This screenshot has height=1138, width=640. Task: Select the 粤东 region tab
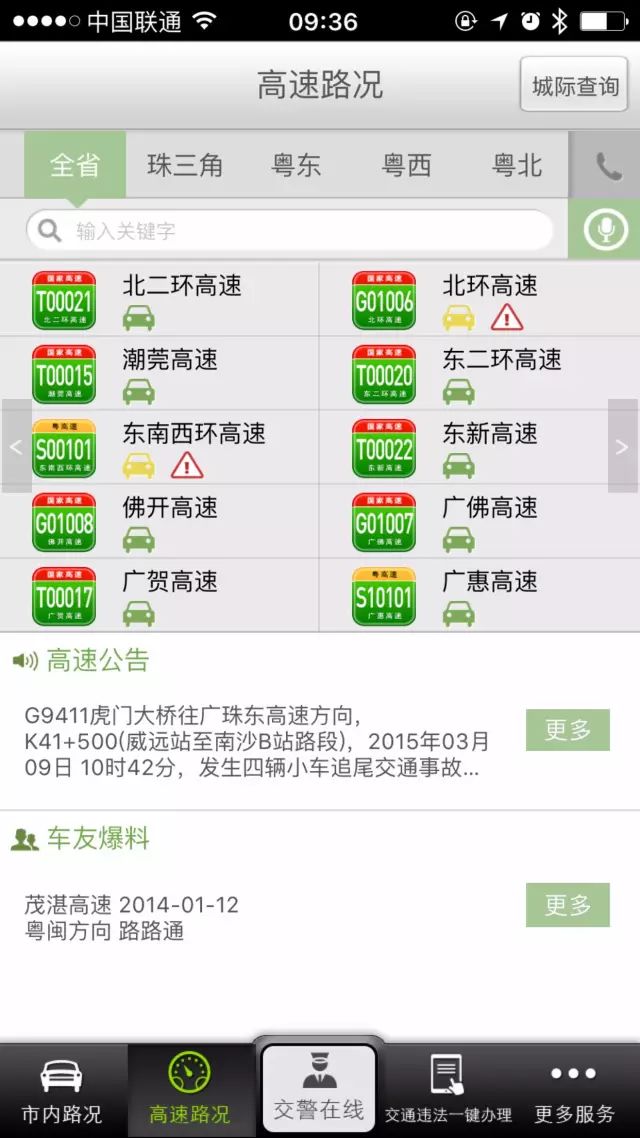pos(296,165)
